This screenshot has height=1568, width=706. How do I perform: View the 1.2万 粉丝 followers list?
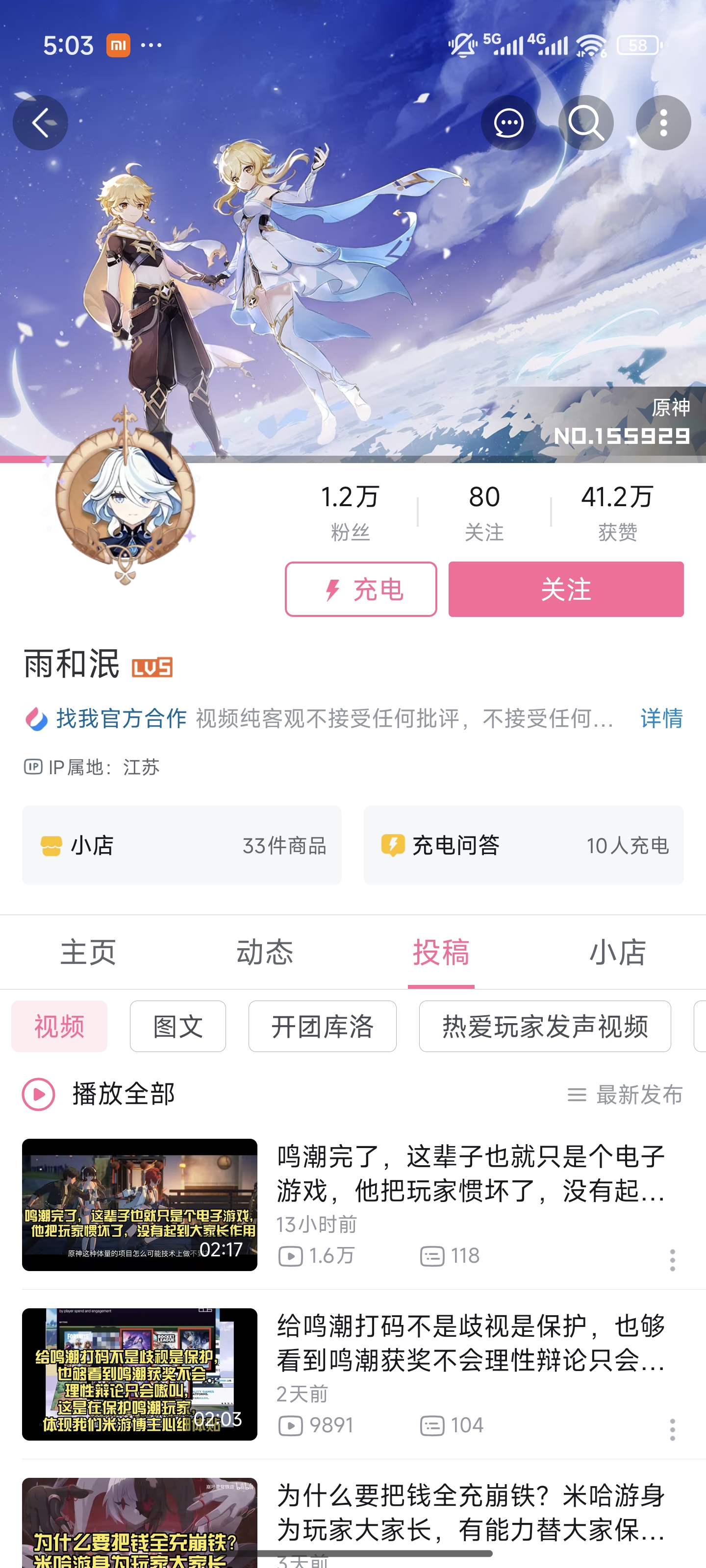[350, 511]
